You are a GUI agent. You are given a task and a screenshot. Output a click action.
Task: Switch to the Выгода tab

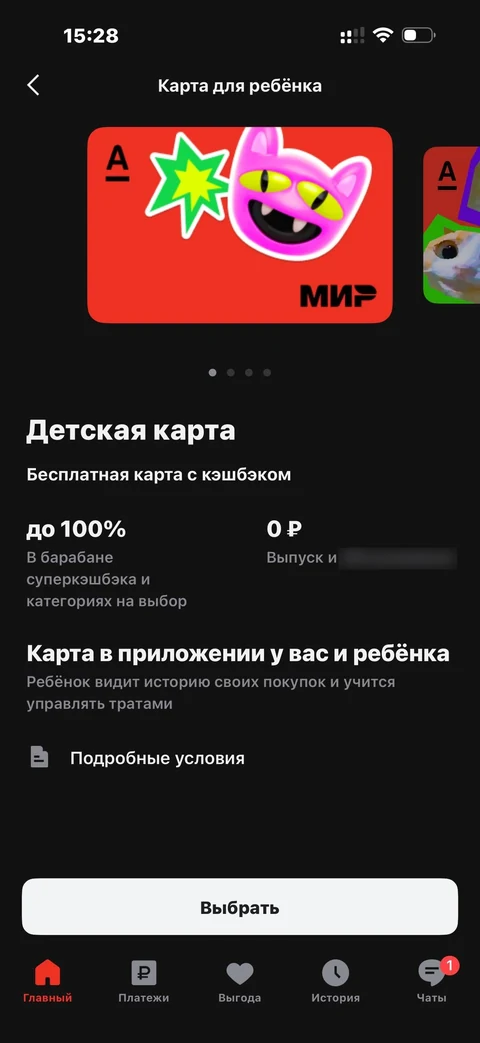pos(240,981)
